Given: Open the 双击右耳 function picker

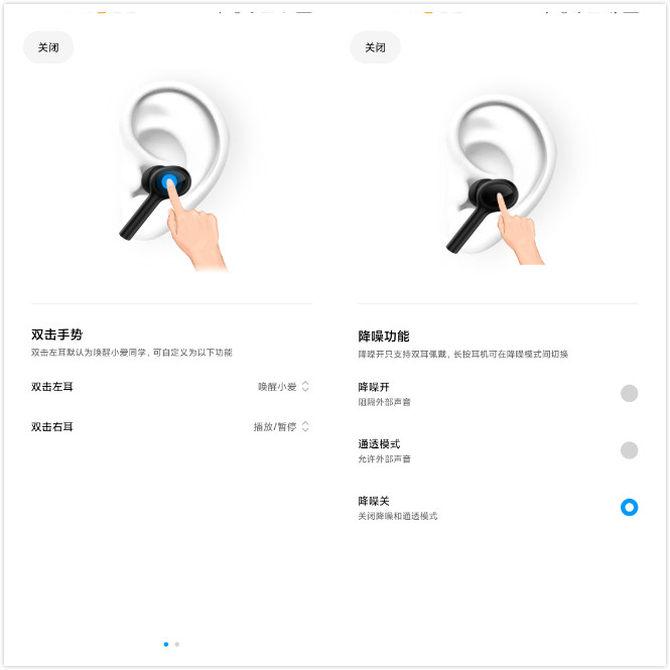Looking at the screenshot, I should pos(281,426).
